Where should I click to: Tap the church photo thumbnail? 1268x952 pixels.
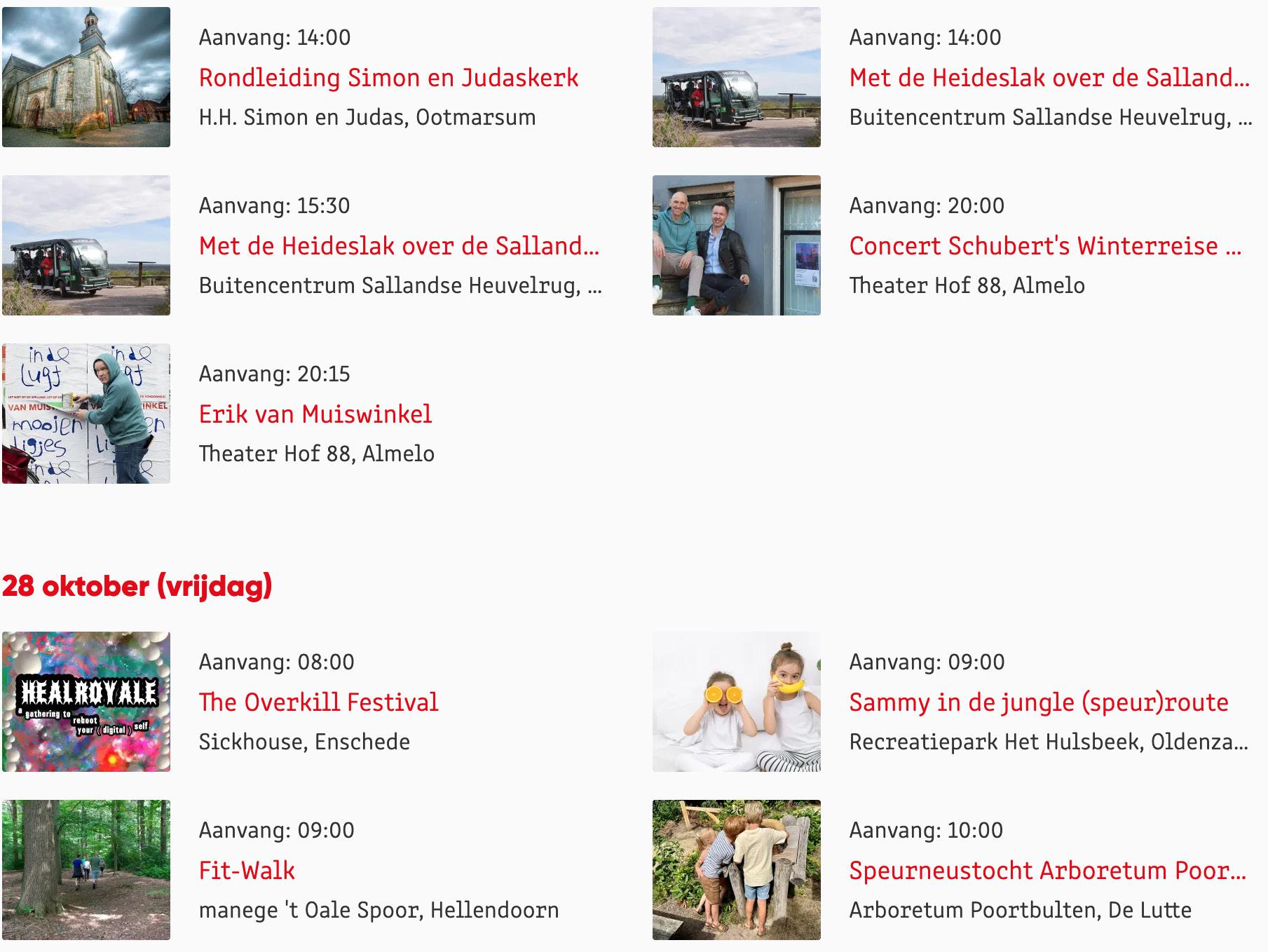tap(86, 77)
